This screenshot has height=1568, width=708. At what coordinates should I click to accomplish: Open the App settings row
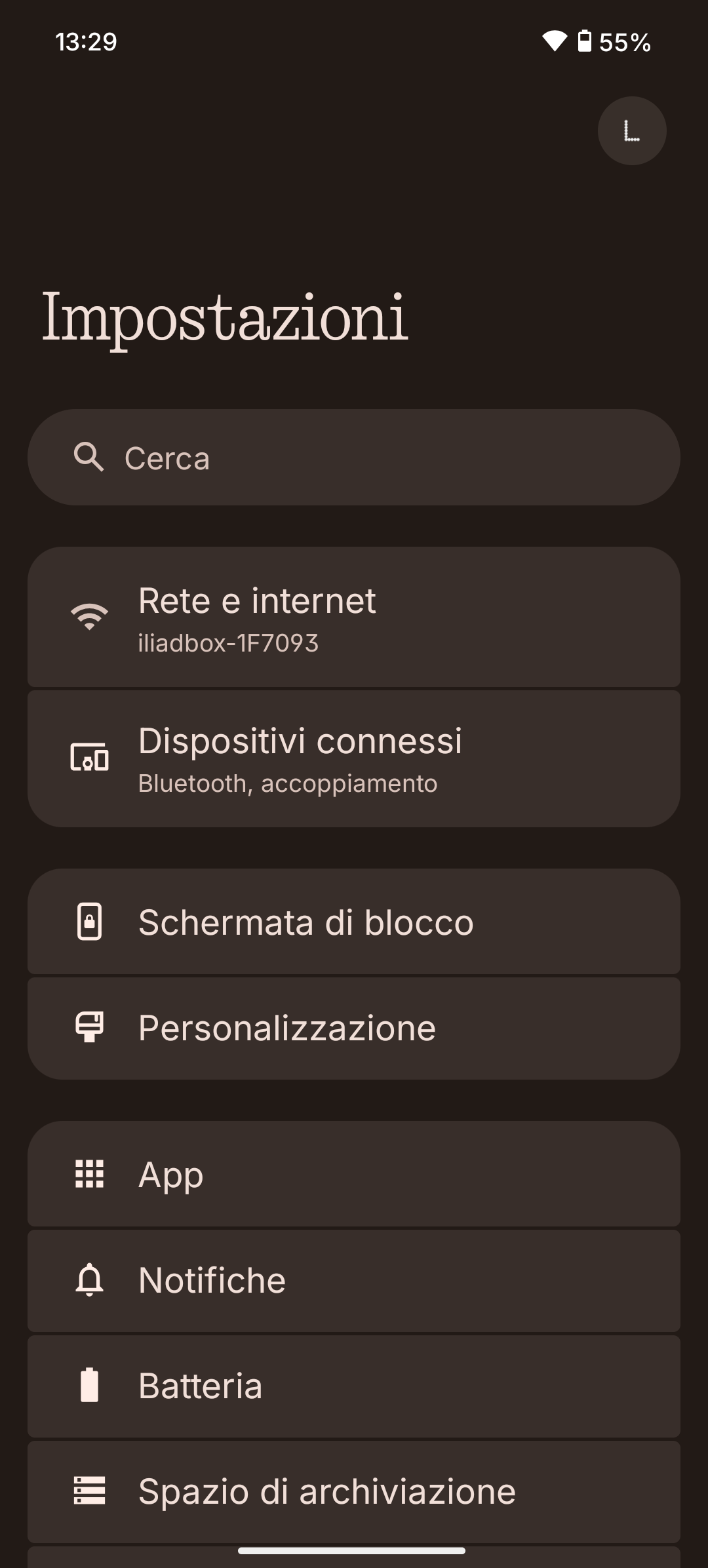(354, 1174)
